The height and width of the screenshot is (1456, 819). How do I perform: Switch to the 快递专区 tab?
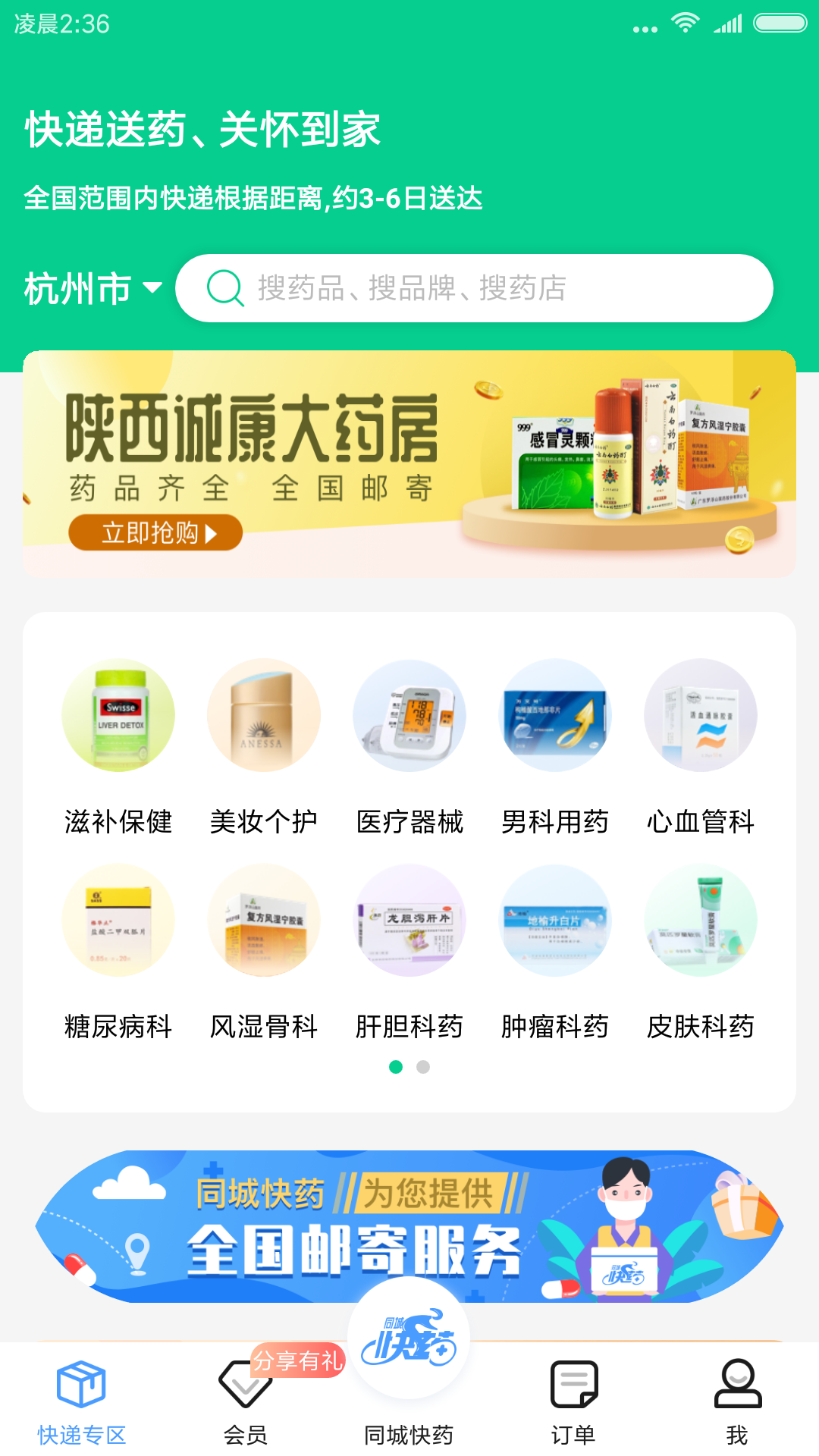82,1401
